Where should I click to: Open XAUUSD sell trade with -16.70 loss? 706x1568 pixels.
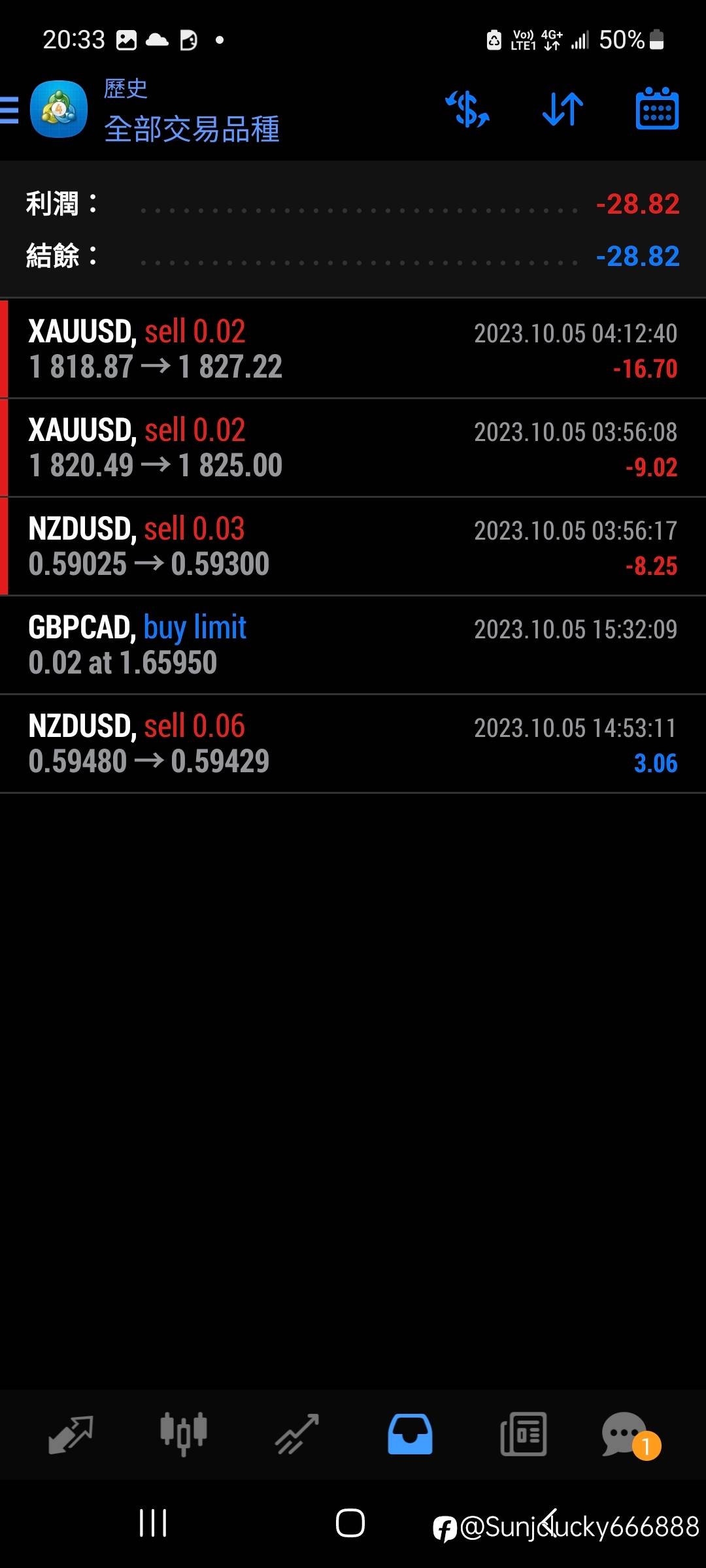coord(353,349)
